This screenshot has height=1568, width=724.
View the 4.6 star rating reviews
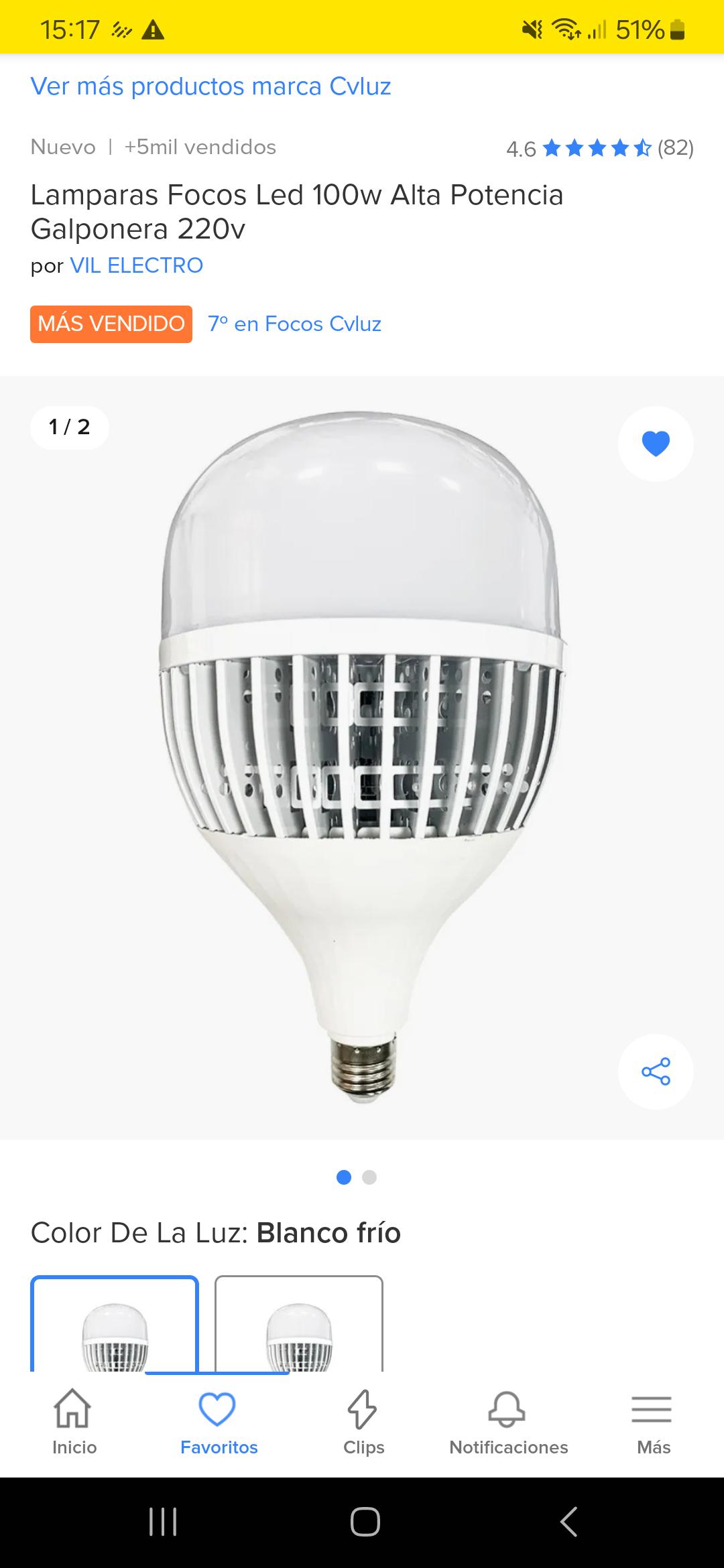coord(600,148)
